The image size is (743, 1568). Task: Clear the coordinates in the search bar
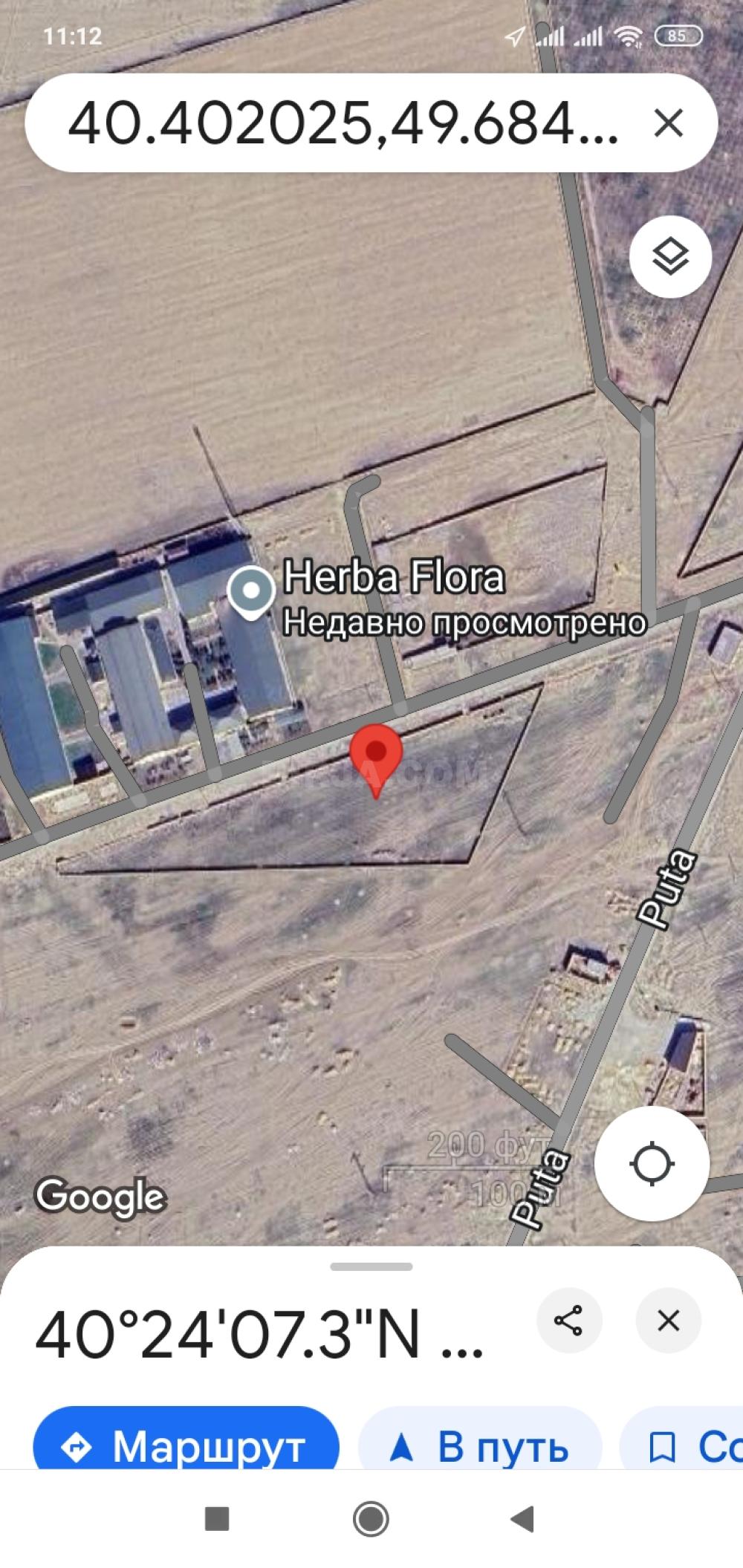pyautogui.click(x=668, y=123)
